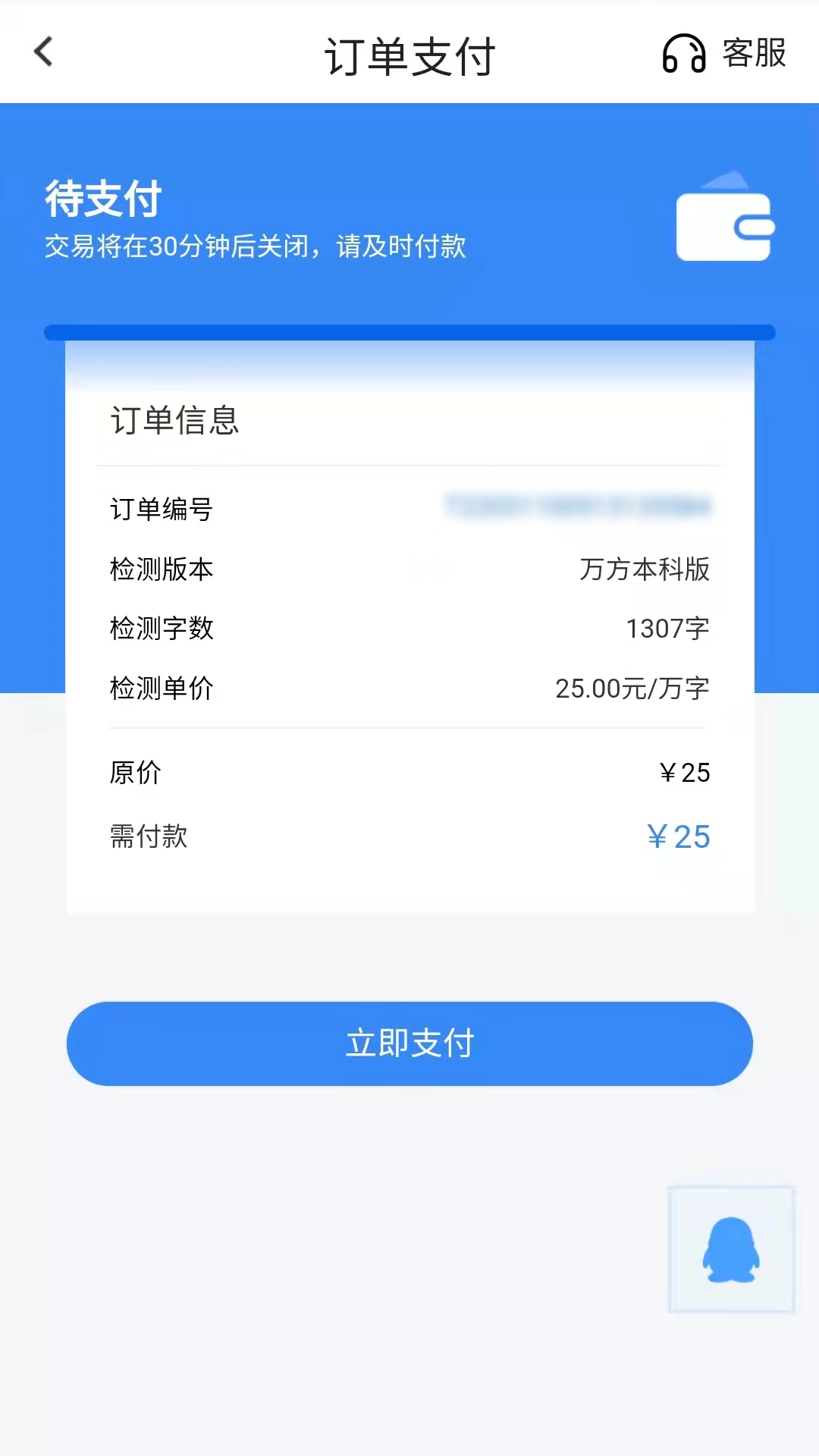Tap the back arrow to leave 订单支付
Screen dimensions: 819x1456
coord(43,52)
